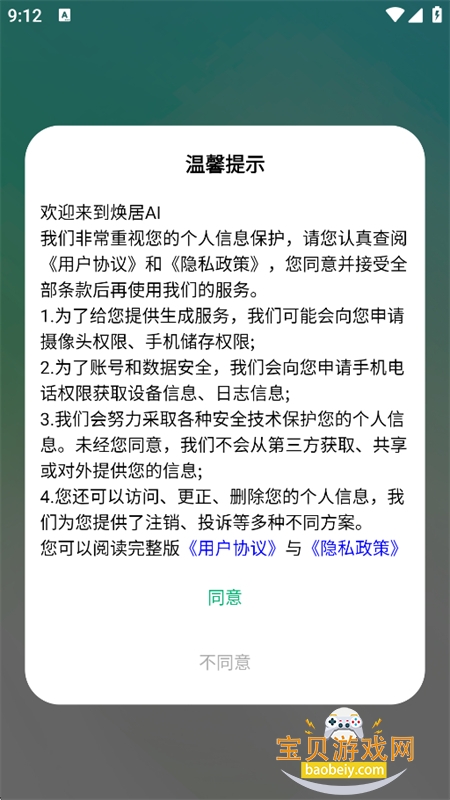This screenshot has width=450, height=800.
Task: Decline by choosing 不同意
Action: click(224, 662)
